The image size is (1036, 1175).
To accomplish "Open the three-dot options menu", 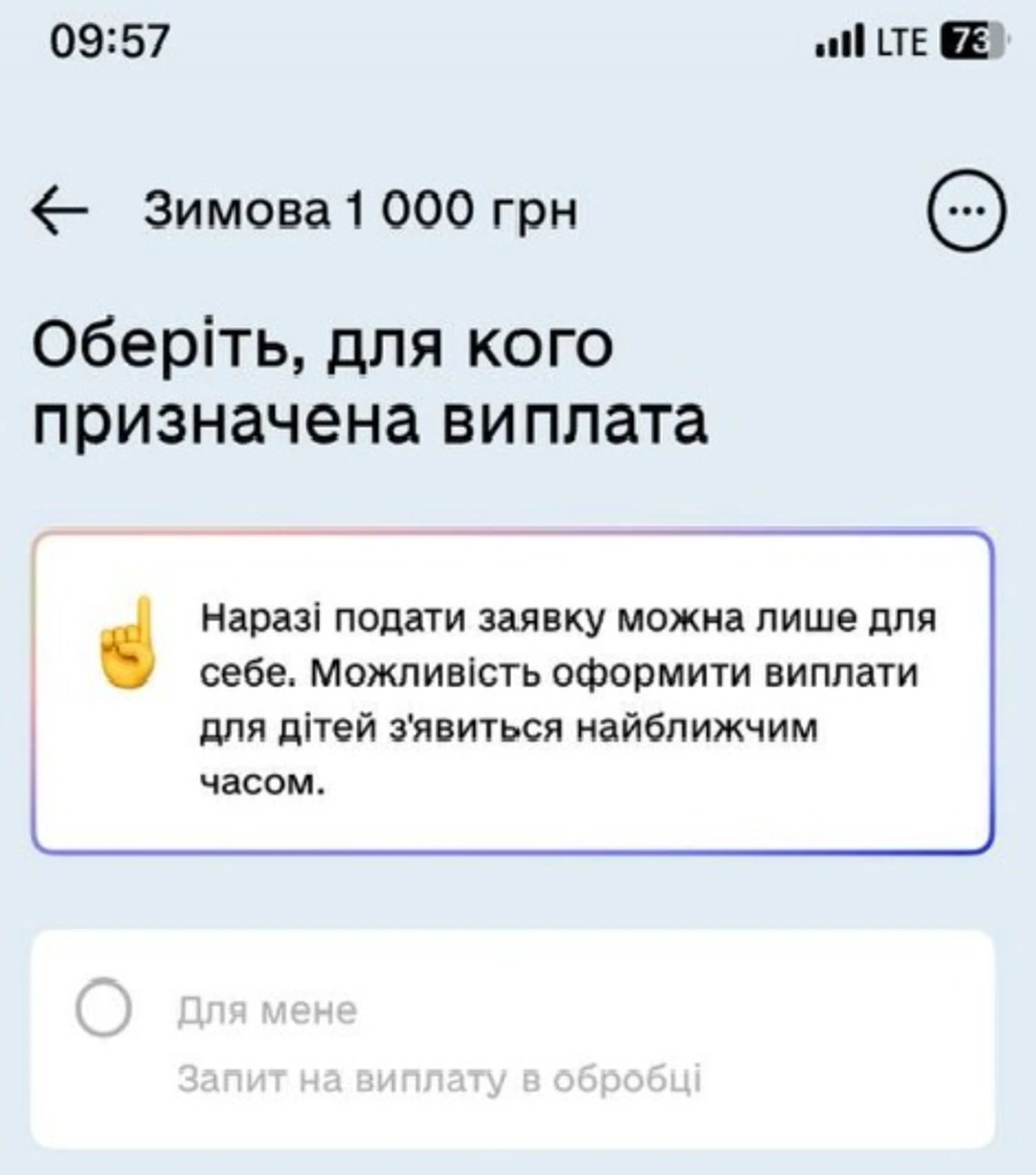I will pyautogui.click(x=966, y=211).
